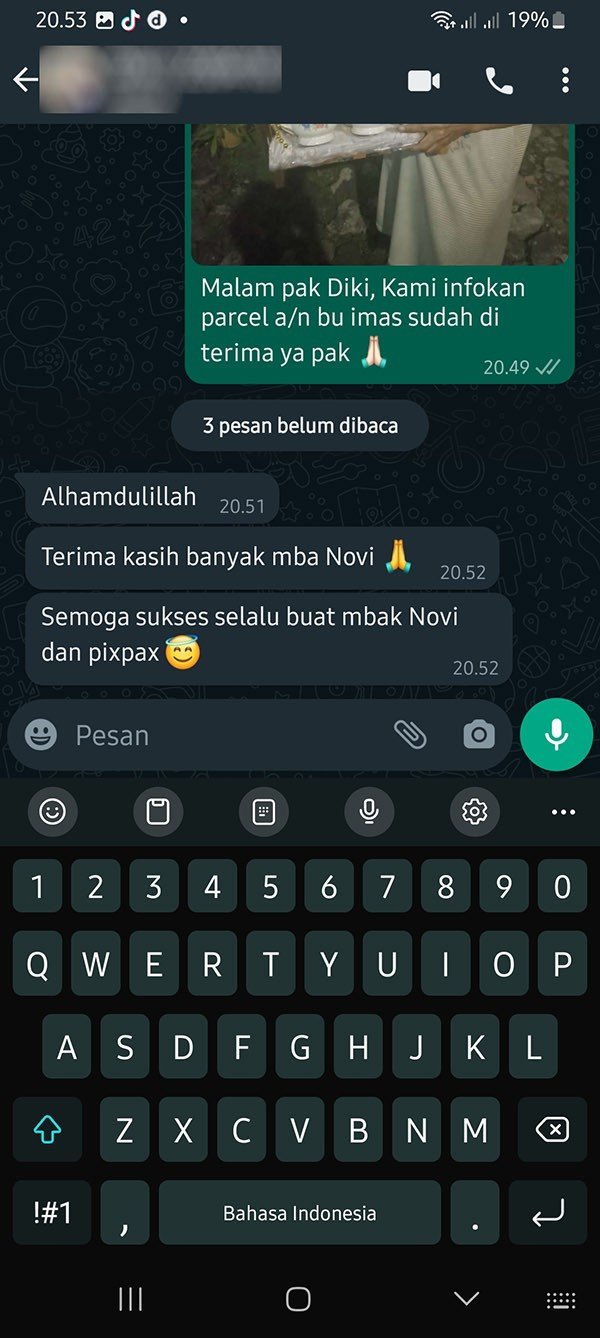This screenshot has height=1338, width=600.
Task: Tap the keyboard shift key
Action: pos(48,1130)
